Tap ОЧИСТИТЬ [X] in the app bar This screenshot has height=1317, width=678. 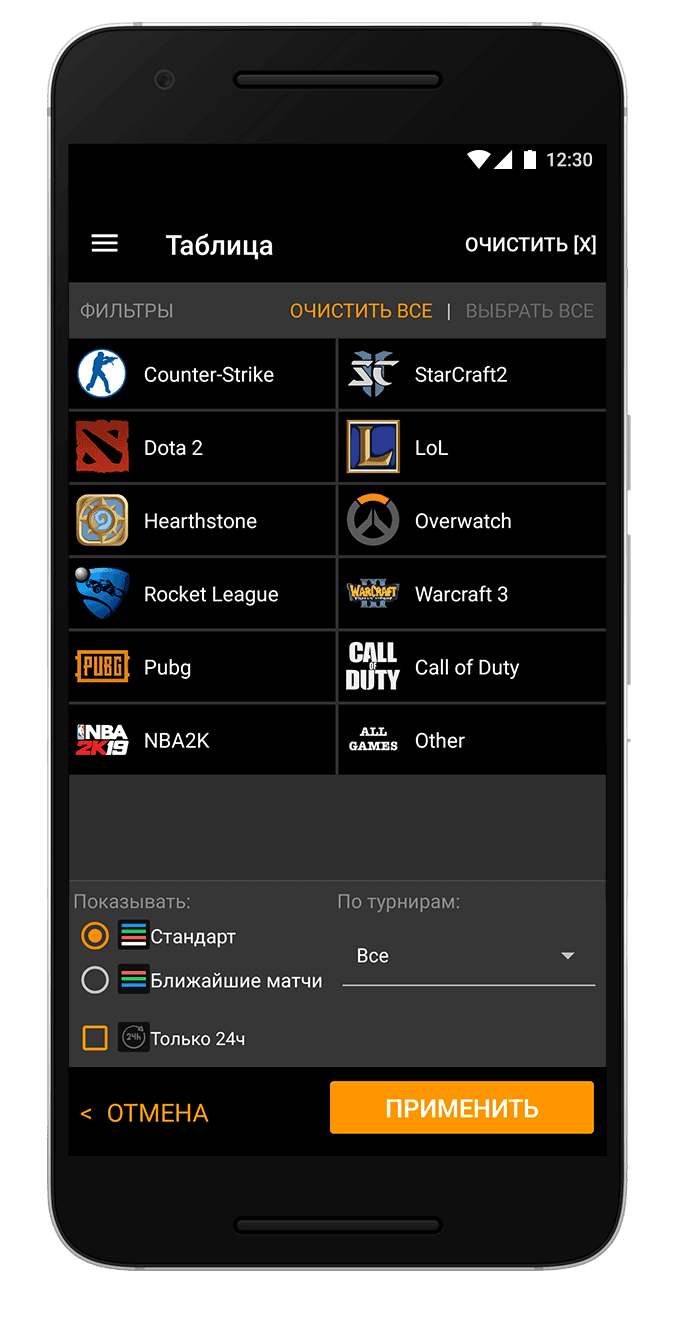point(530,245)
